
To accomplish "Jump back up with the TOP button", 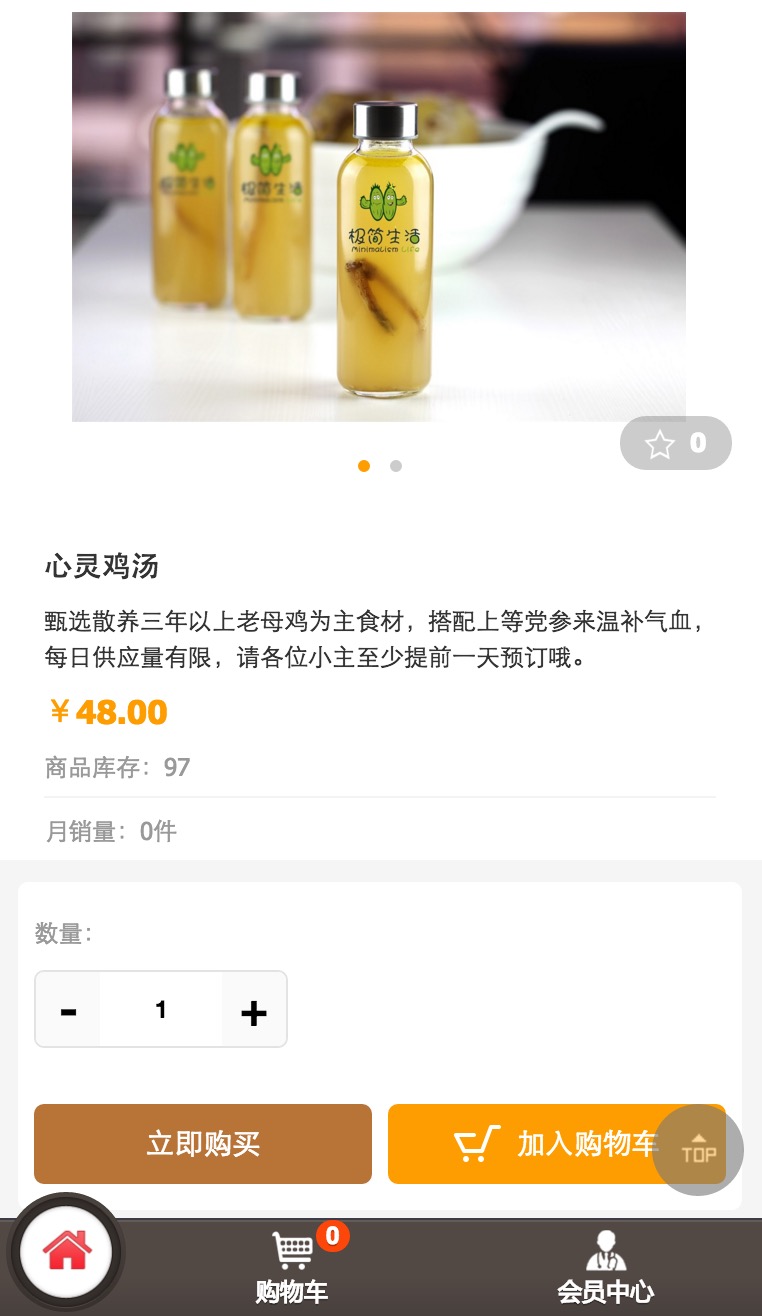I will (698, 1150).
